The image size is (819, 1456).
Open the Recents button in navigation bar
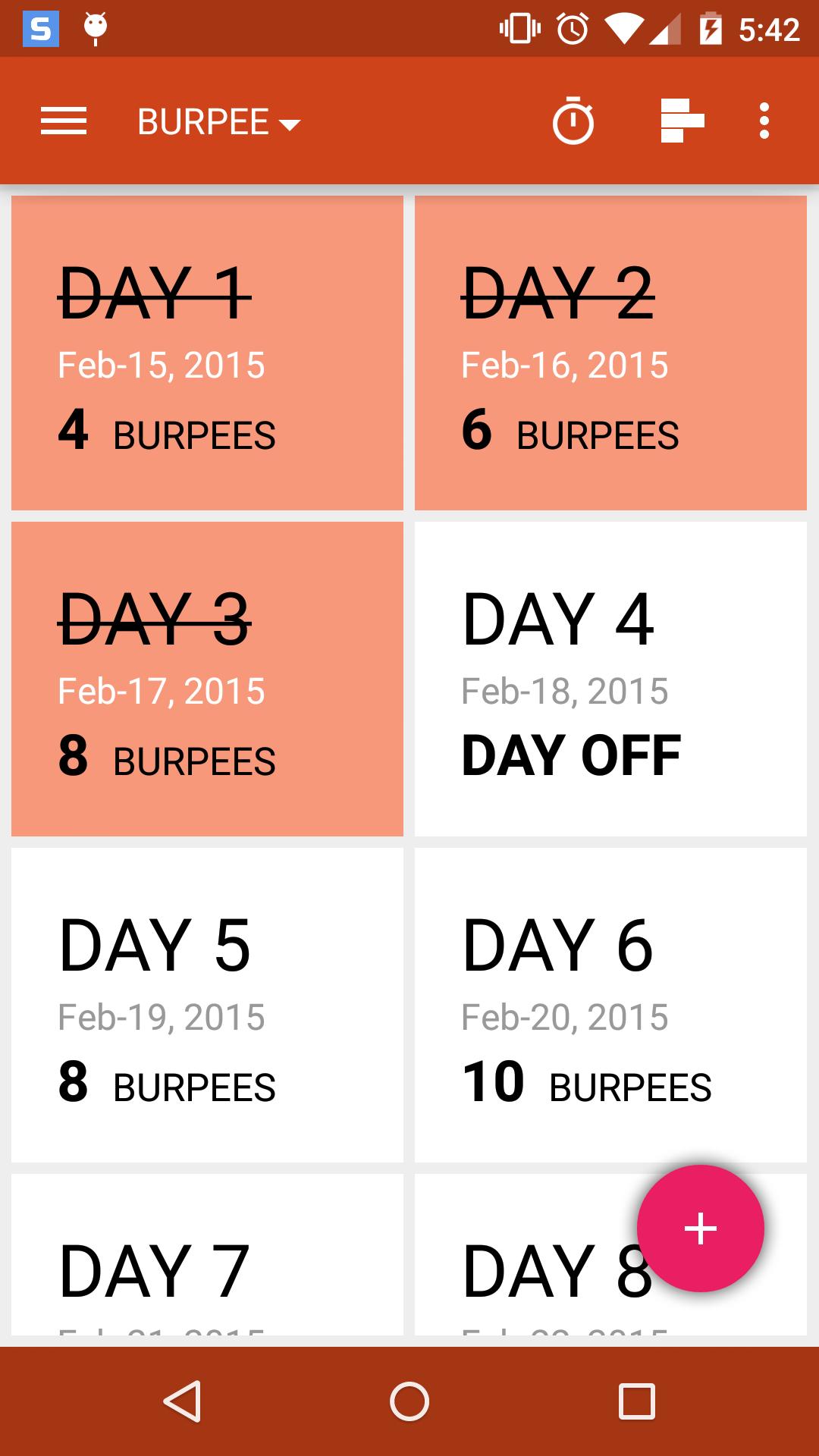[x=637, y=1401]
